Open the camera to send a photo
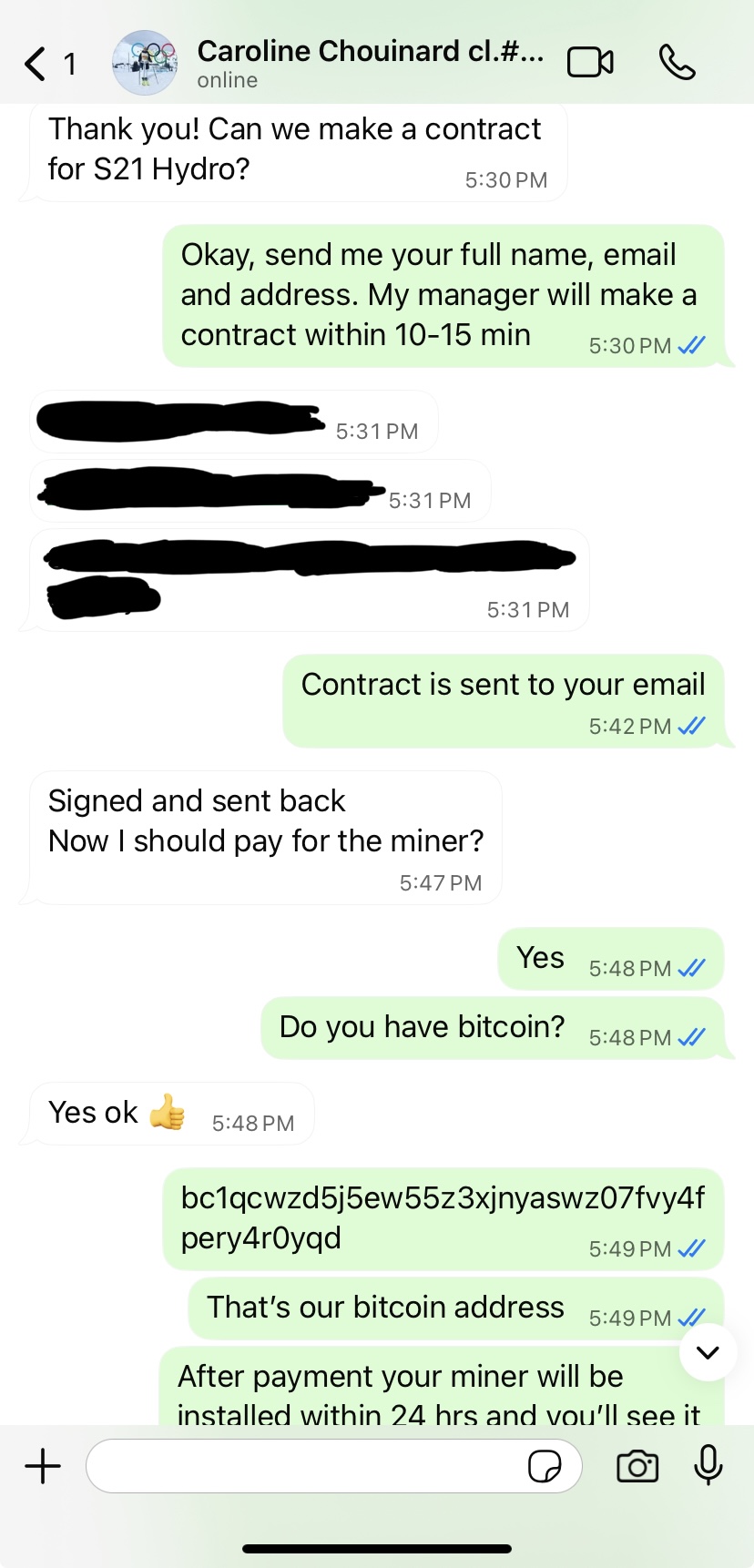The height and width of the screenshot is (1568, 754). coord(637,1466)
